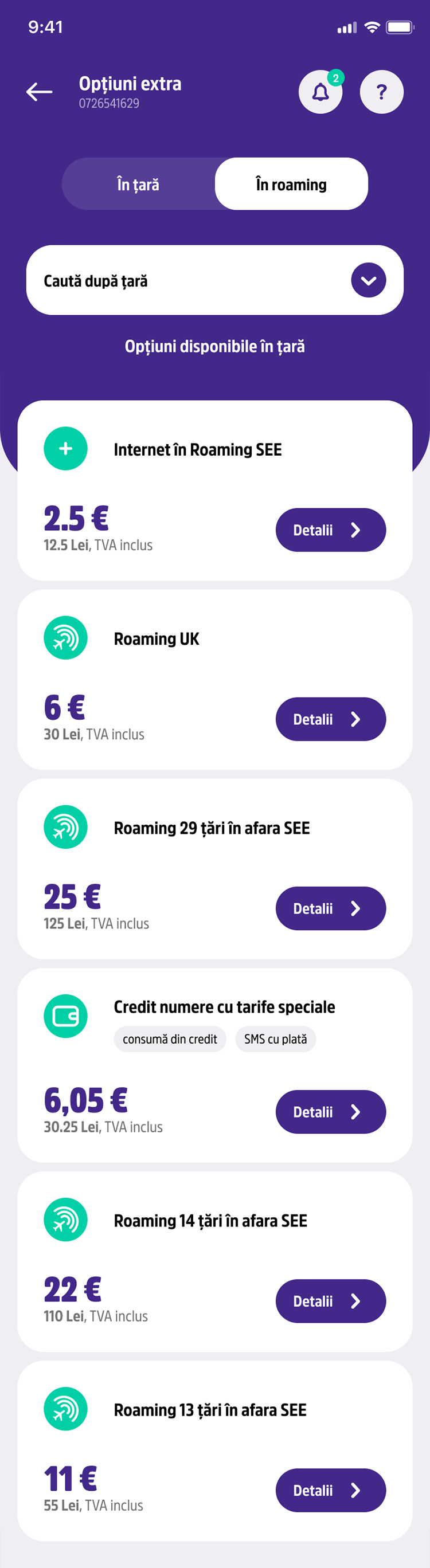The height and width of the screenshot is (1568, 430).
Task: Open Detalii for Credit numere cu tarife speciale
Action: point(330,1112)
